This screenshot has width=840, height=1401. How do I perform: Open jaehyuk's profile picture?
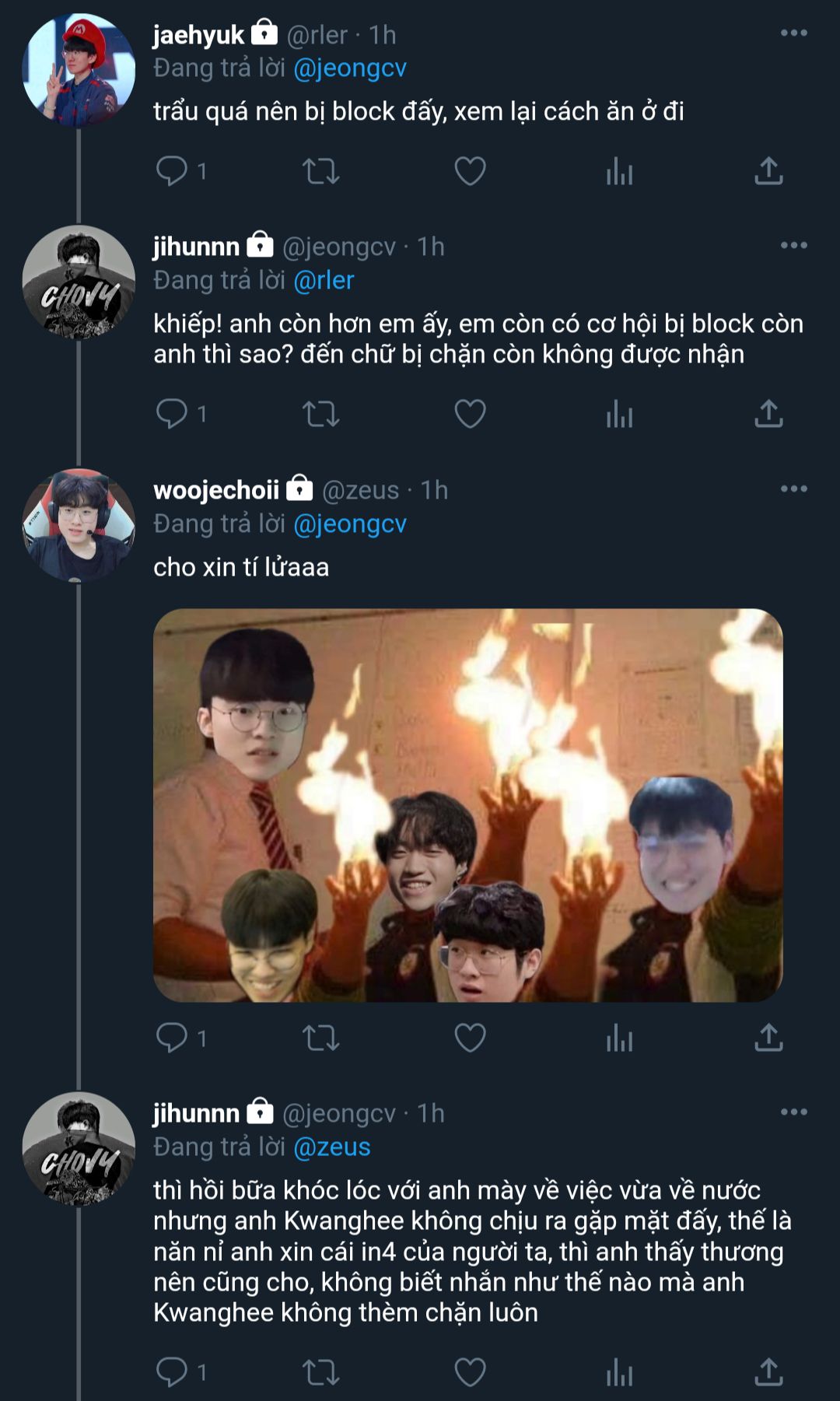79,70
